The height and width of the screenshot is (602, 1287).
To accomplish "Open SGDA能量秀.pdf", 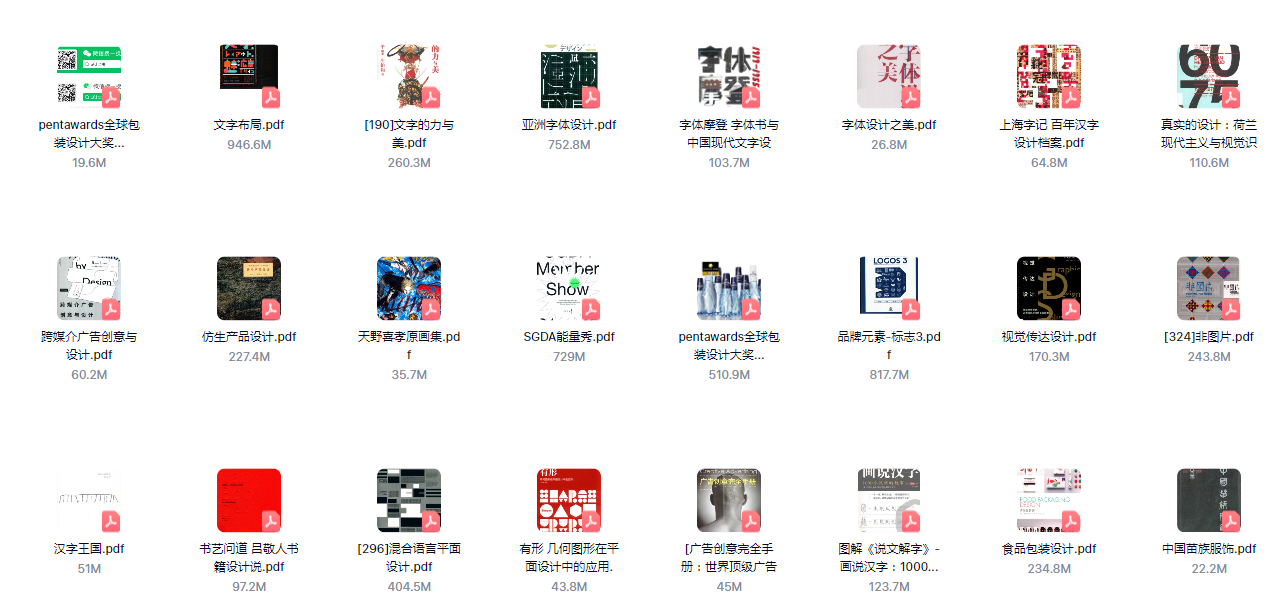I will pyautogui.click(x=569, y=288).
